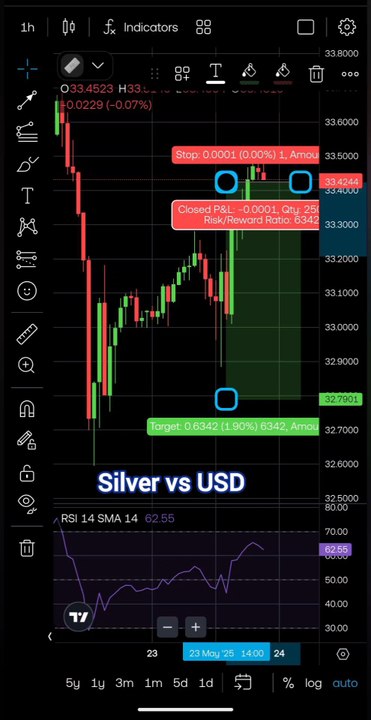Select the text drawing tool in the sidebar
Viewport: 371px width, 720px height.
coord(27,196)
